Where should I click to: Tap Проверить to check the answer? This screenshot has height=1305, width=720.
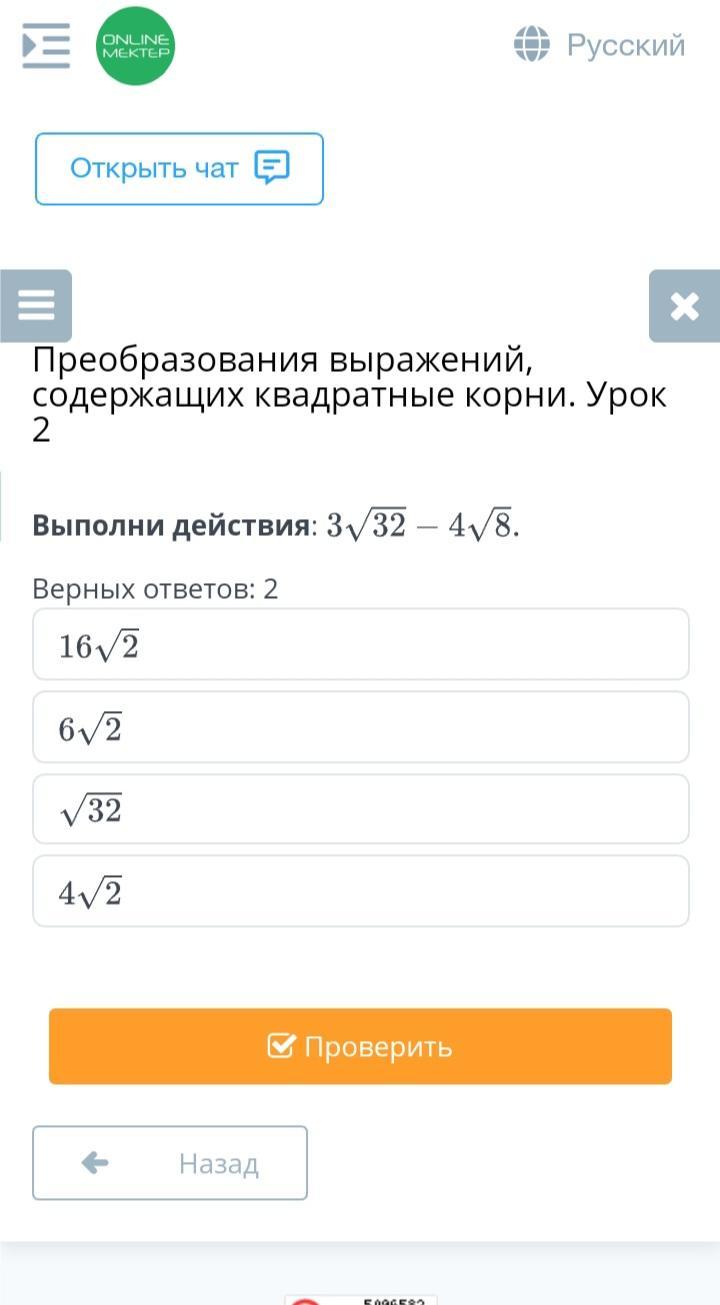[x=360, y=1046]
